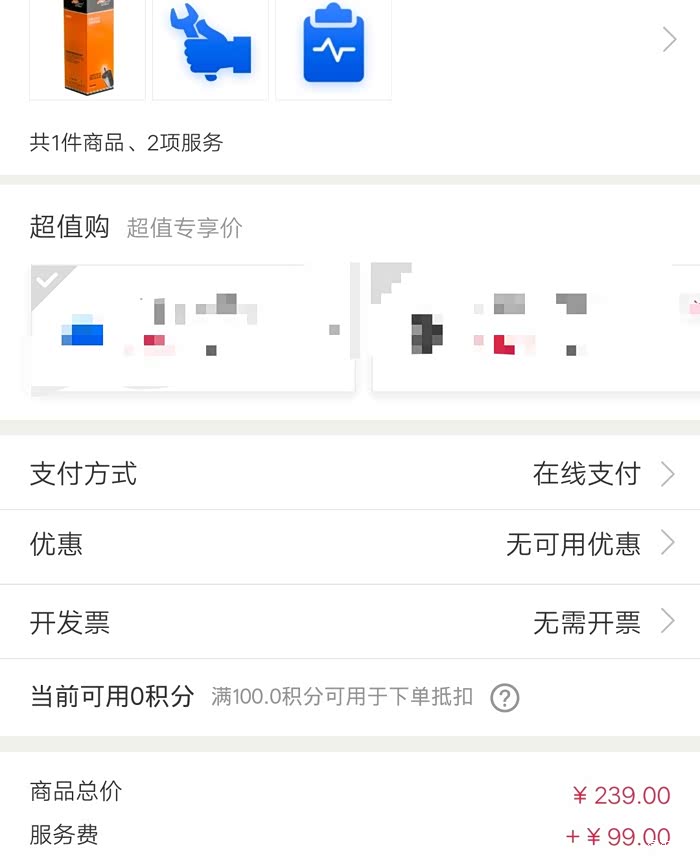The width and height of the screenshot is (700, 856).
Task: Select the checked 超值购 deal card
Action: 192,328
